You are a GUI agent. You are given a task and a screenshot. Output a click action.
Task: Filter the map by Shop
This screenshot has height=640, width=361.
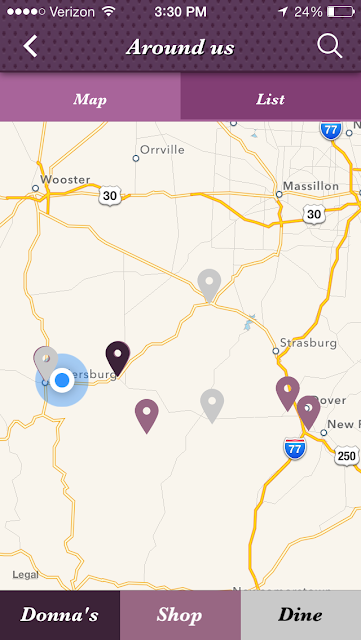click(180, 615)
